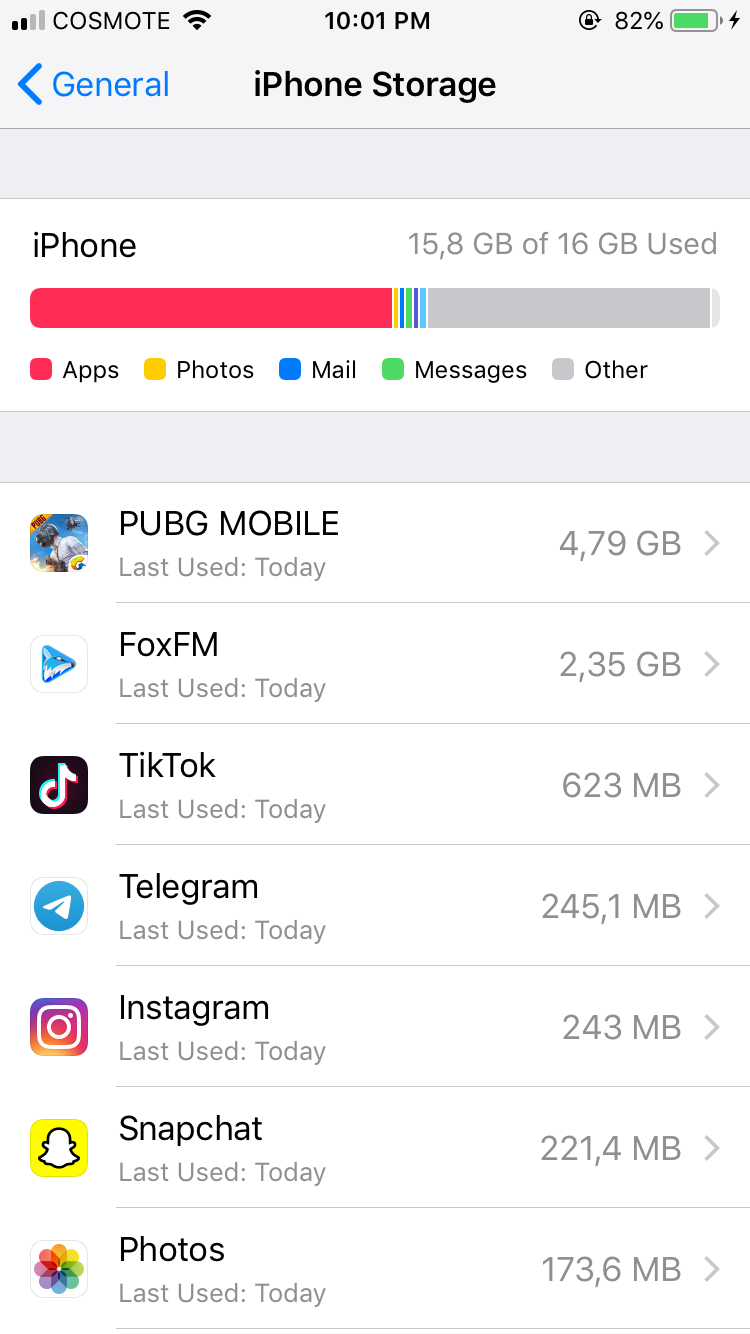Open PUBG MOBILE storage details
Viewport: 750px width, 1334px height.
[375, 543]
